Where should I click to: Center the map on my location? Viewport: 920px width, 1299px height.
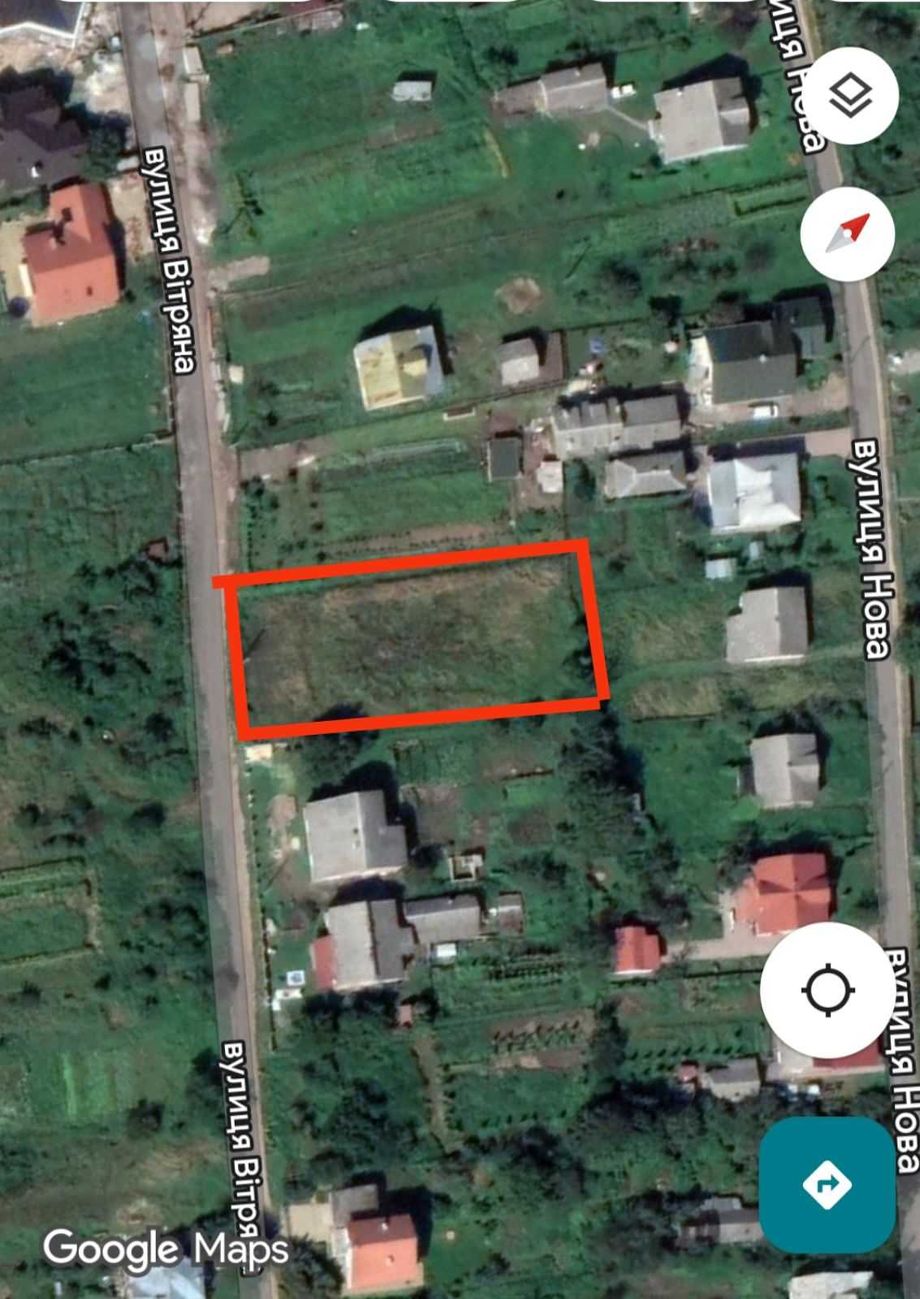pos(828,990)
